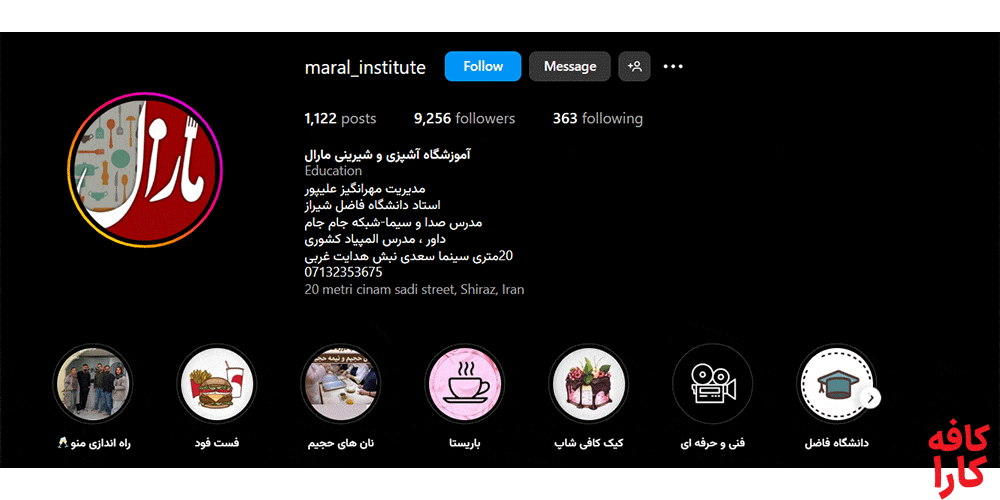Open the دانشگاه فاضل highlight
1000x500 pixels.
[x=835, y=384]
